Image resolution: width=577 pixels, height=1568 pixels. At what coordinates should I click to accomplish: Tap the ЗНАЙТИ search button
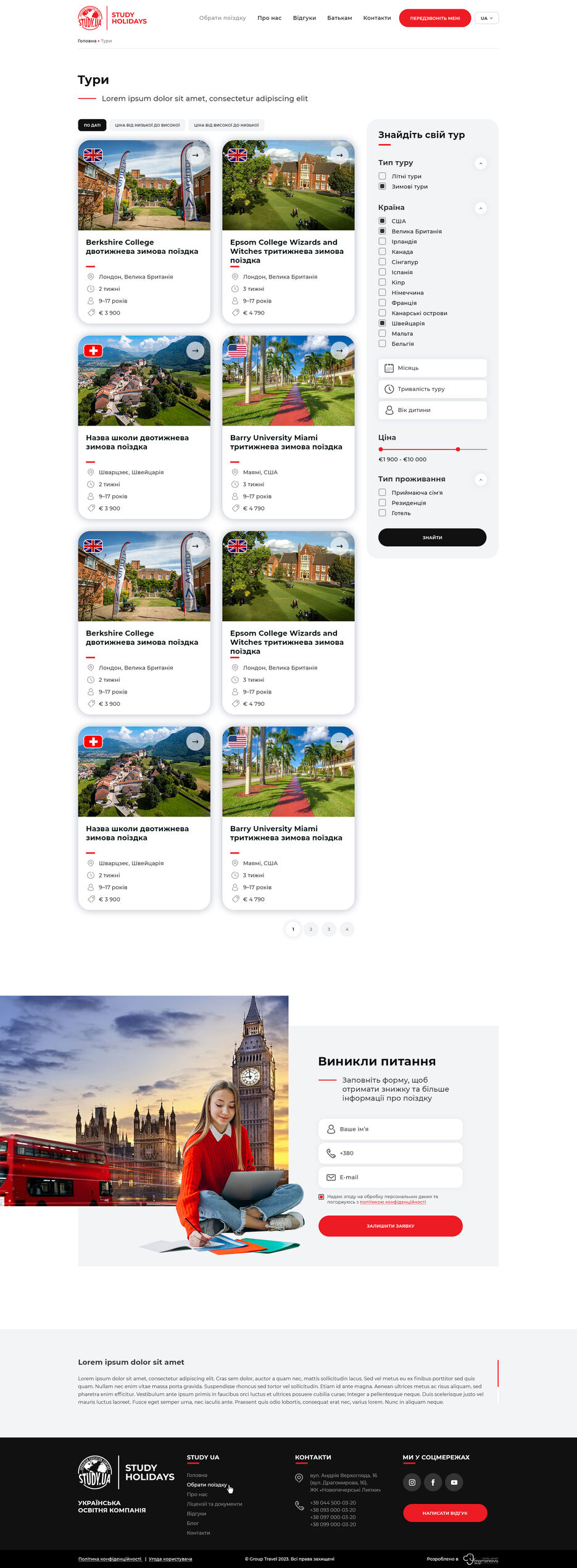[x=432, y=537]
